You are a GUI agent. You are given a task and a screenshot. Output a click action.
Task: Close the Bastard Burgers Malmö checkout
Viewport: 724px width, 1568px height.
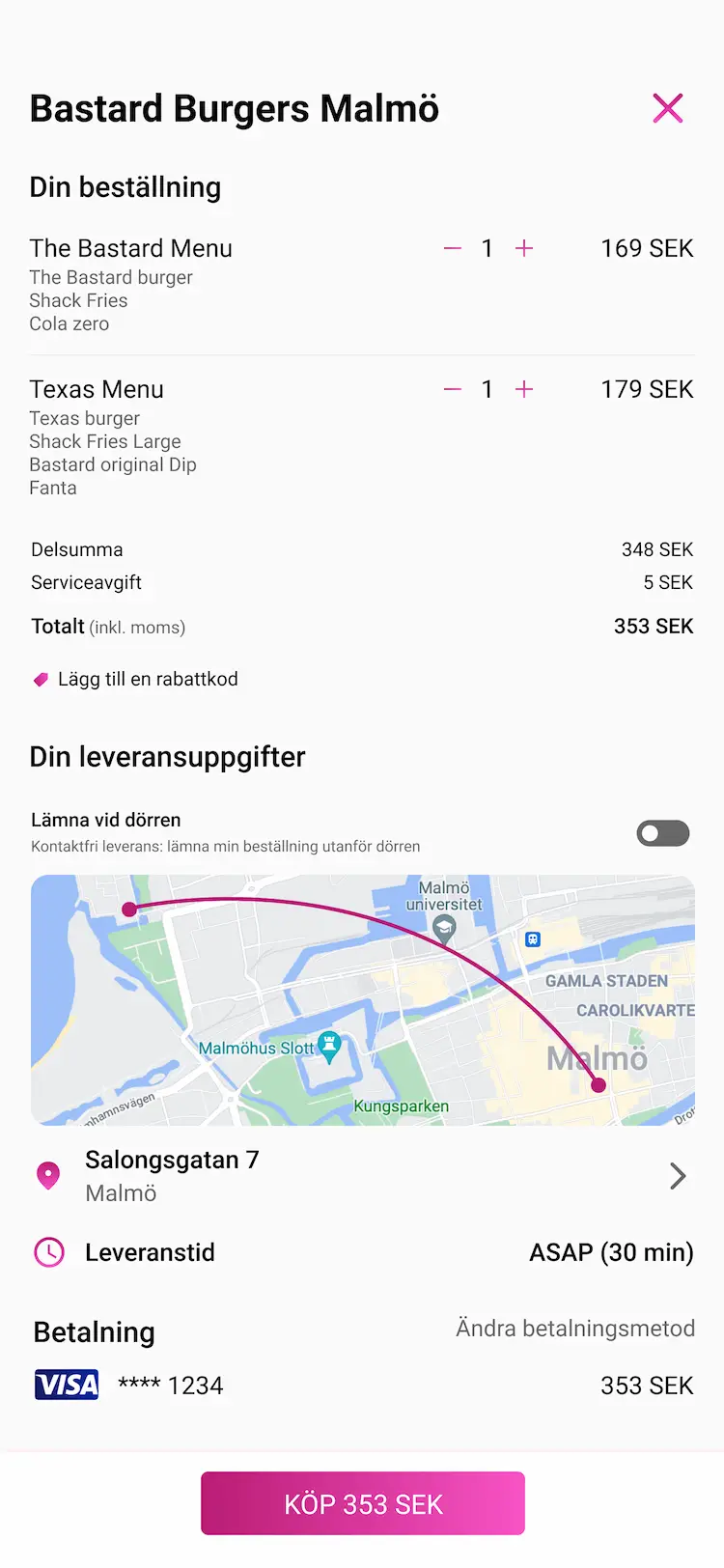point(667,108)
